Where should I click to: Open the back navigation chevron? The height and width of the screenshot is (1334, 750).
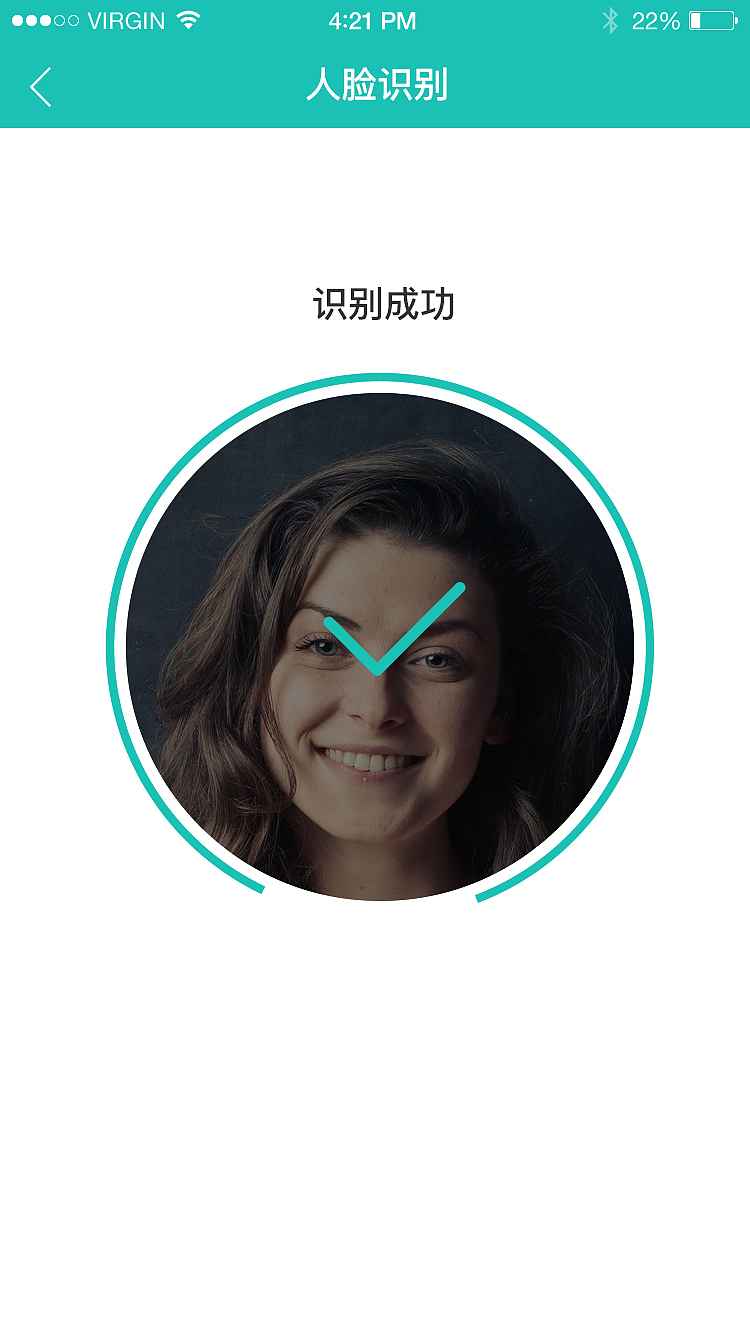pyautogui.click(x=40, y=87)
